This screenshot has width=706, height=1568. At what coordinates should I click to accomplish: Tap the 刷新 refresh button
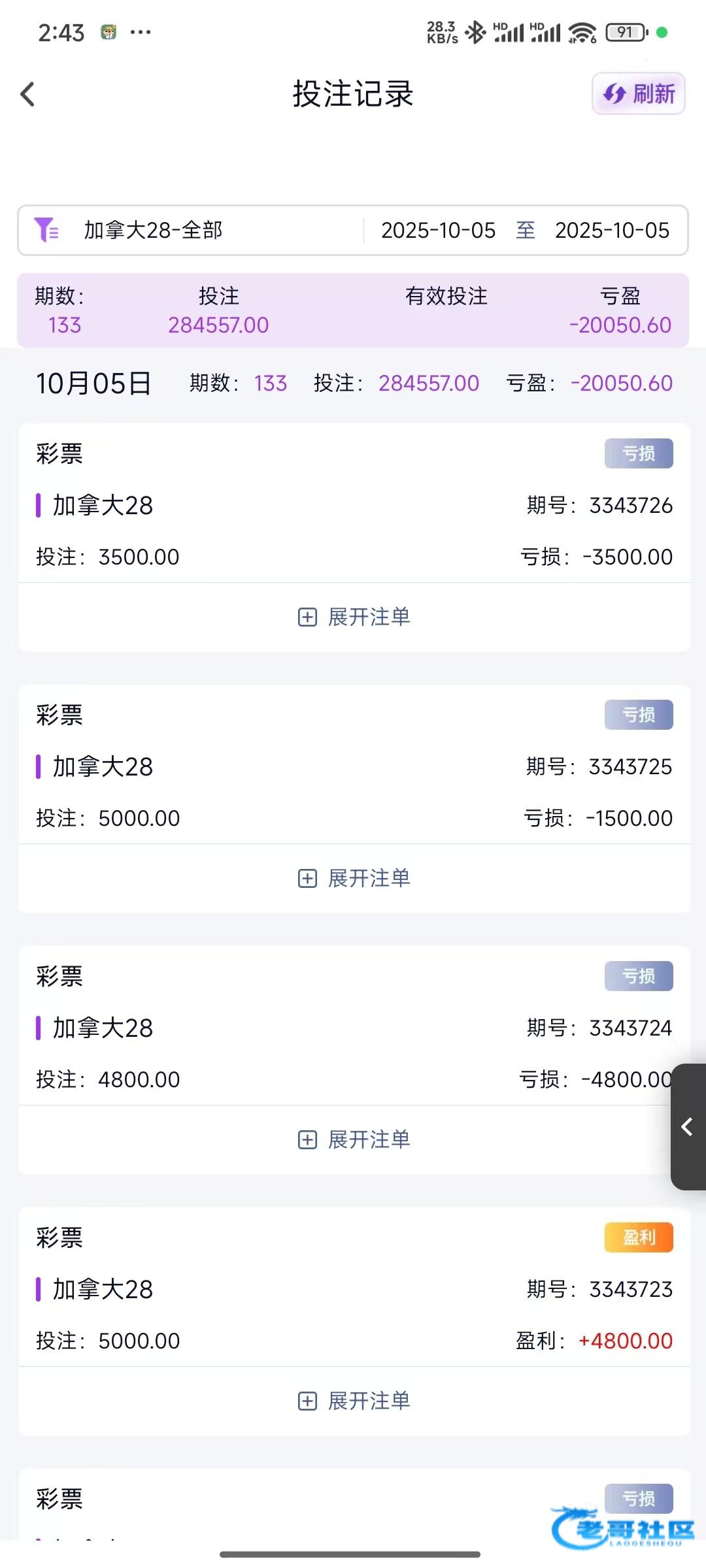[638, 94]
